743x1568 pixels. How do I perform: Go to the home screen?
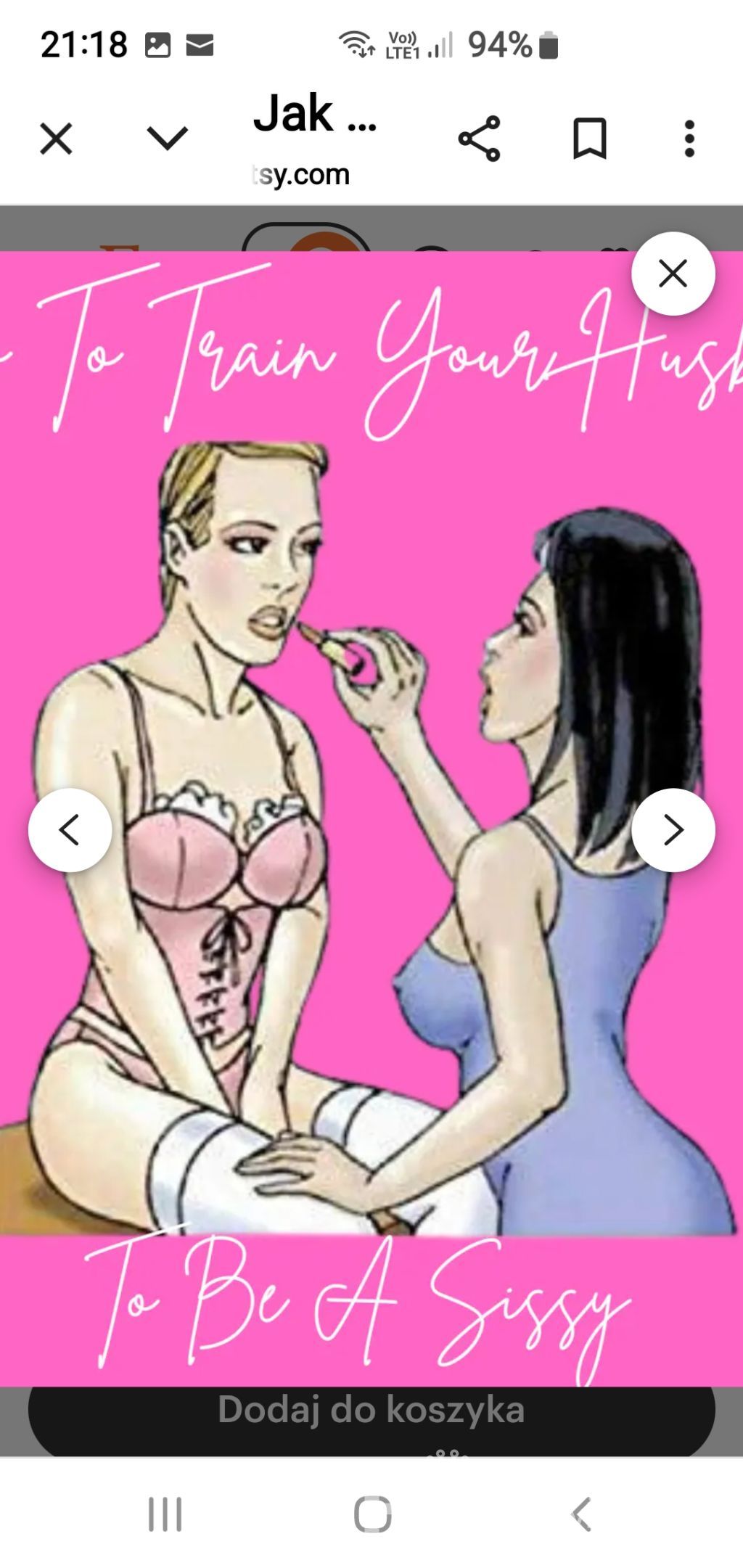pyautogui.click(x=372, y=1514)
